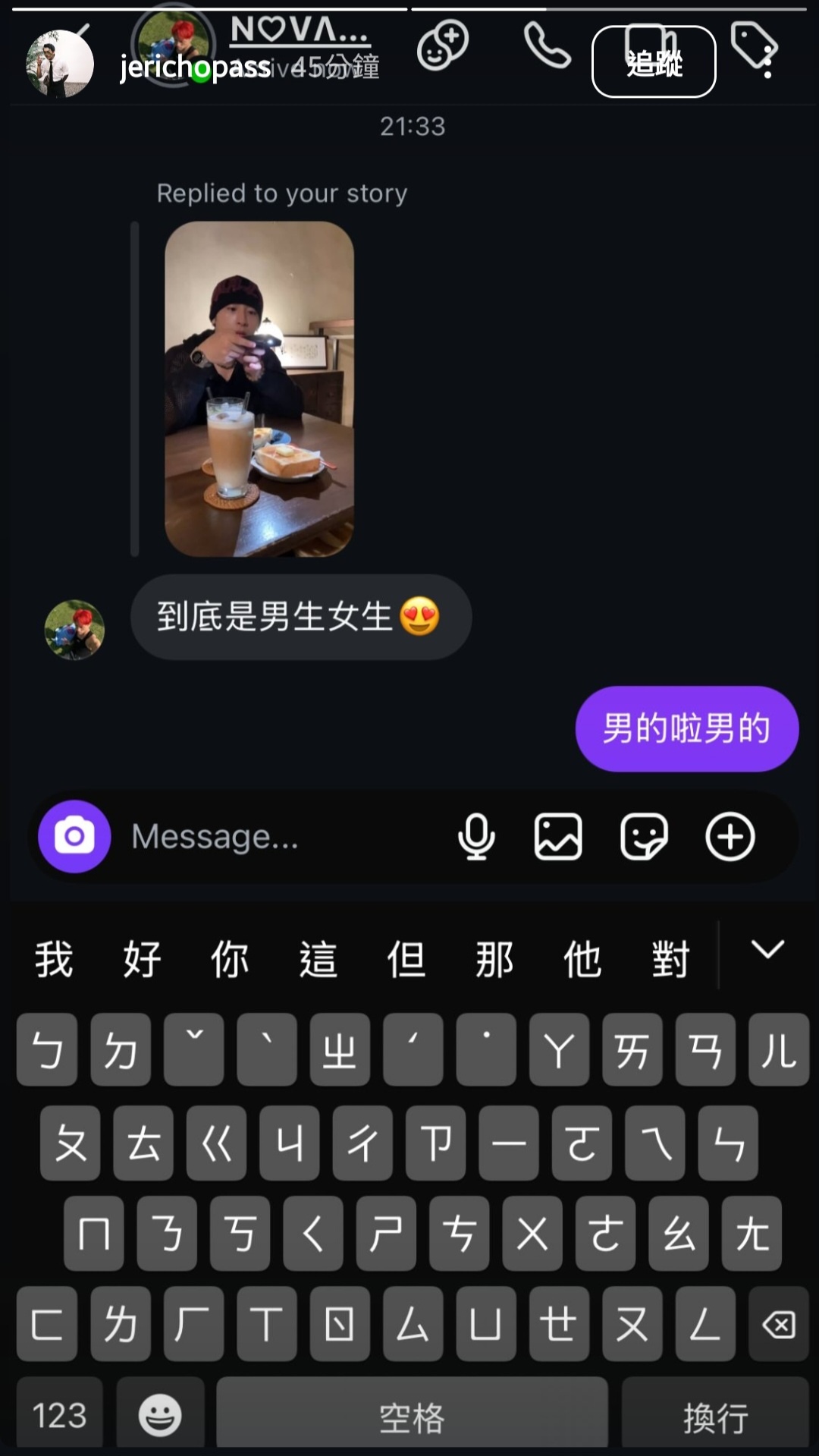Tap the jerichopass username
This screenshot has width=819, height=1456.
pyautogui.click(x=195, y=68)
